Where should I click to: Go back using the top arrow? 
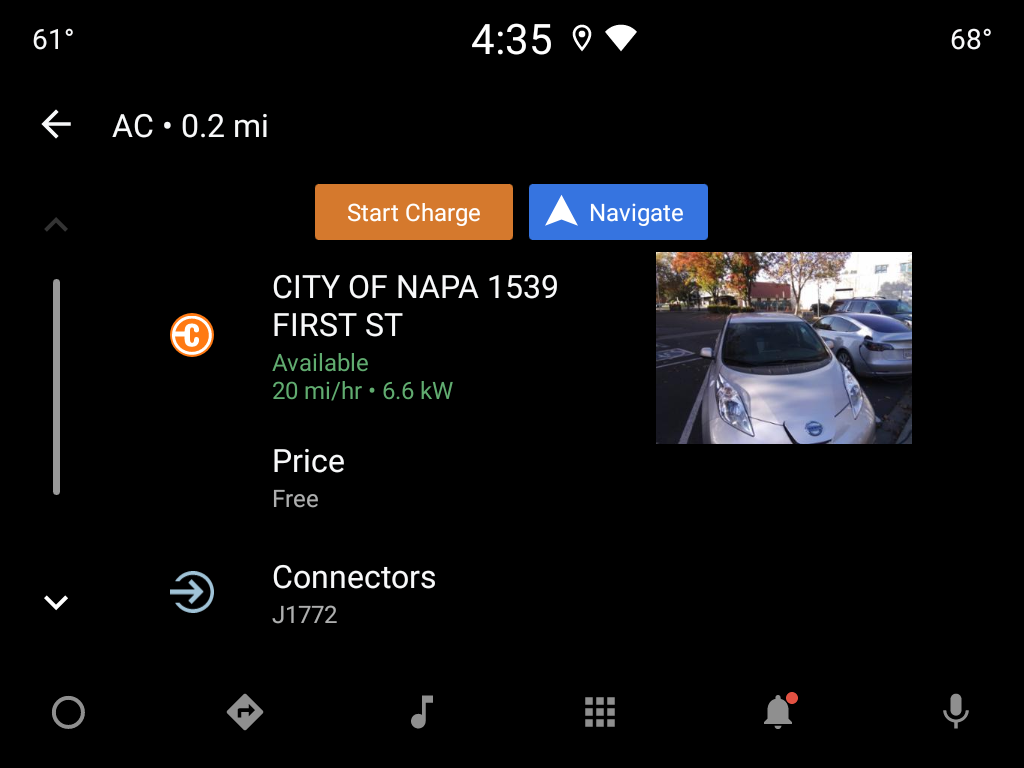pyautogui.click(x=57, y=125)
